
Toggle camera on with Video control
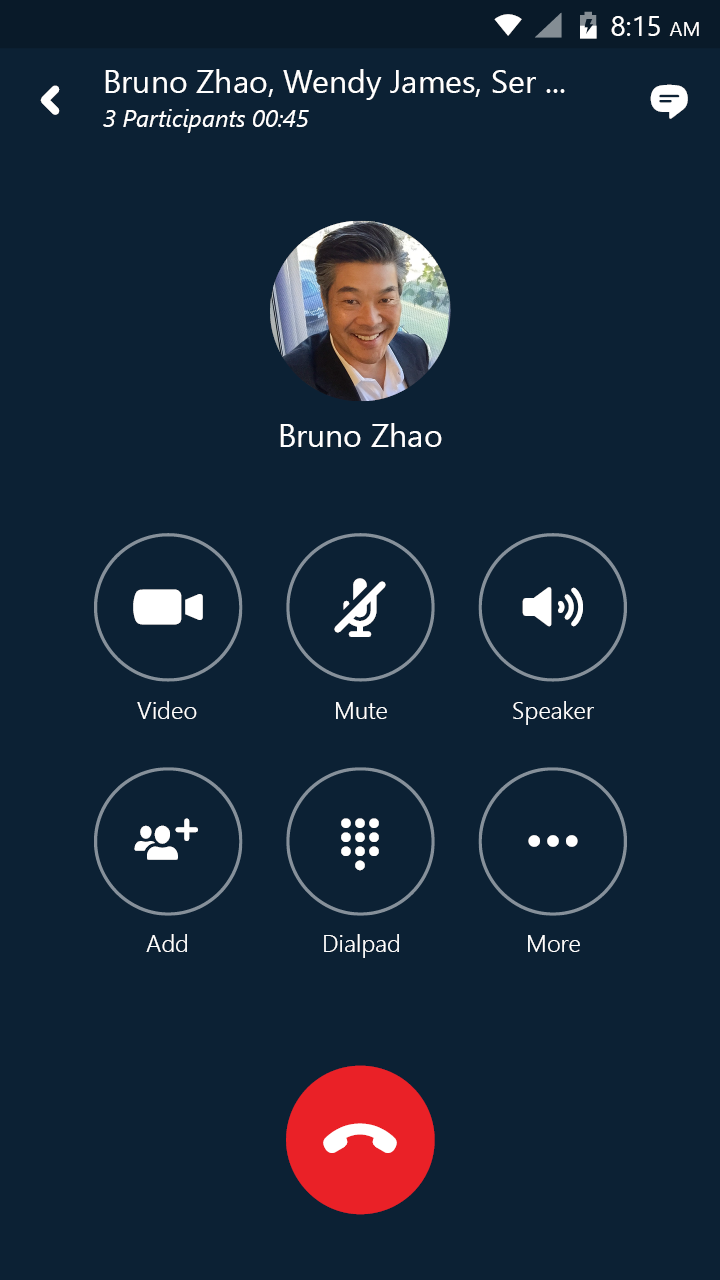[x=167, y=607]
